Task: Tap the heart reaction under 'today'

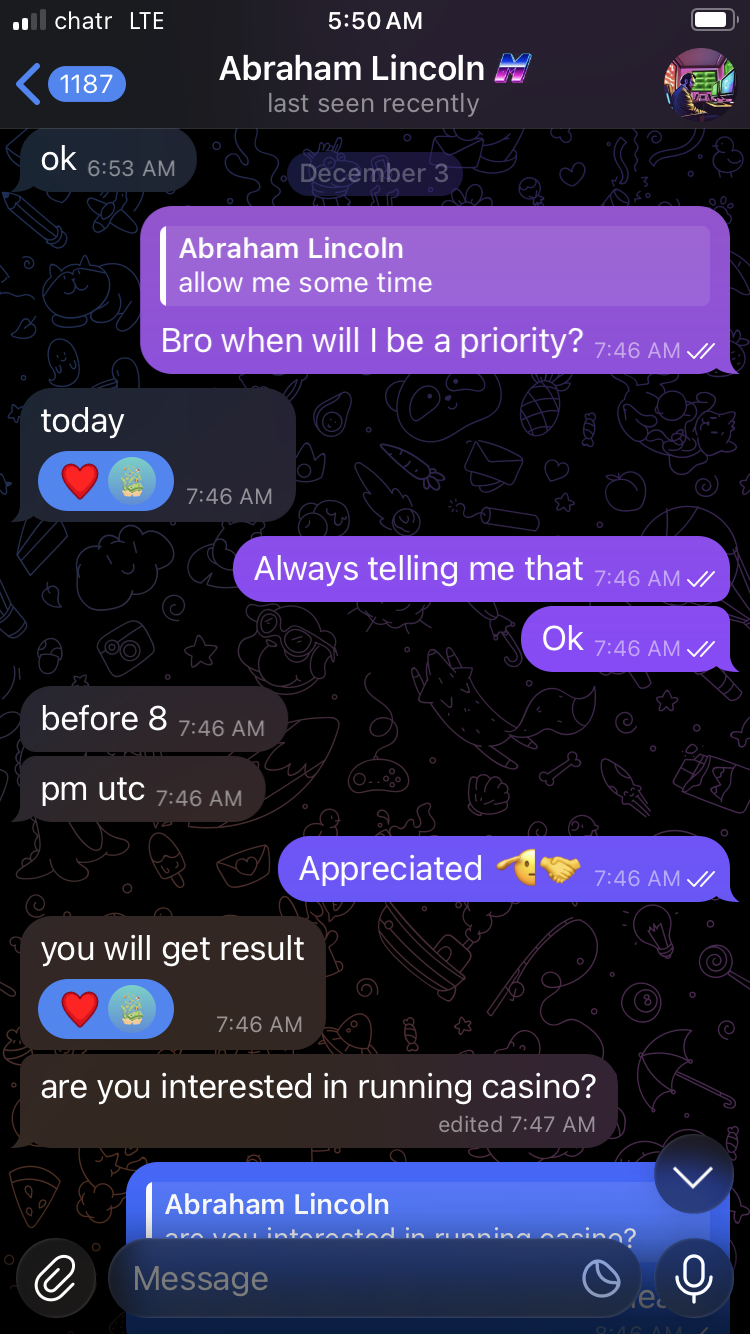Action: tap(80, 481)
